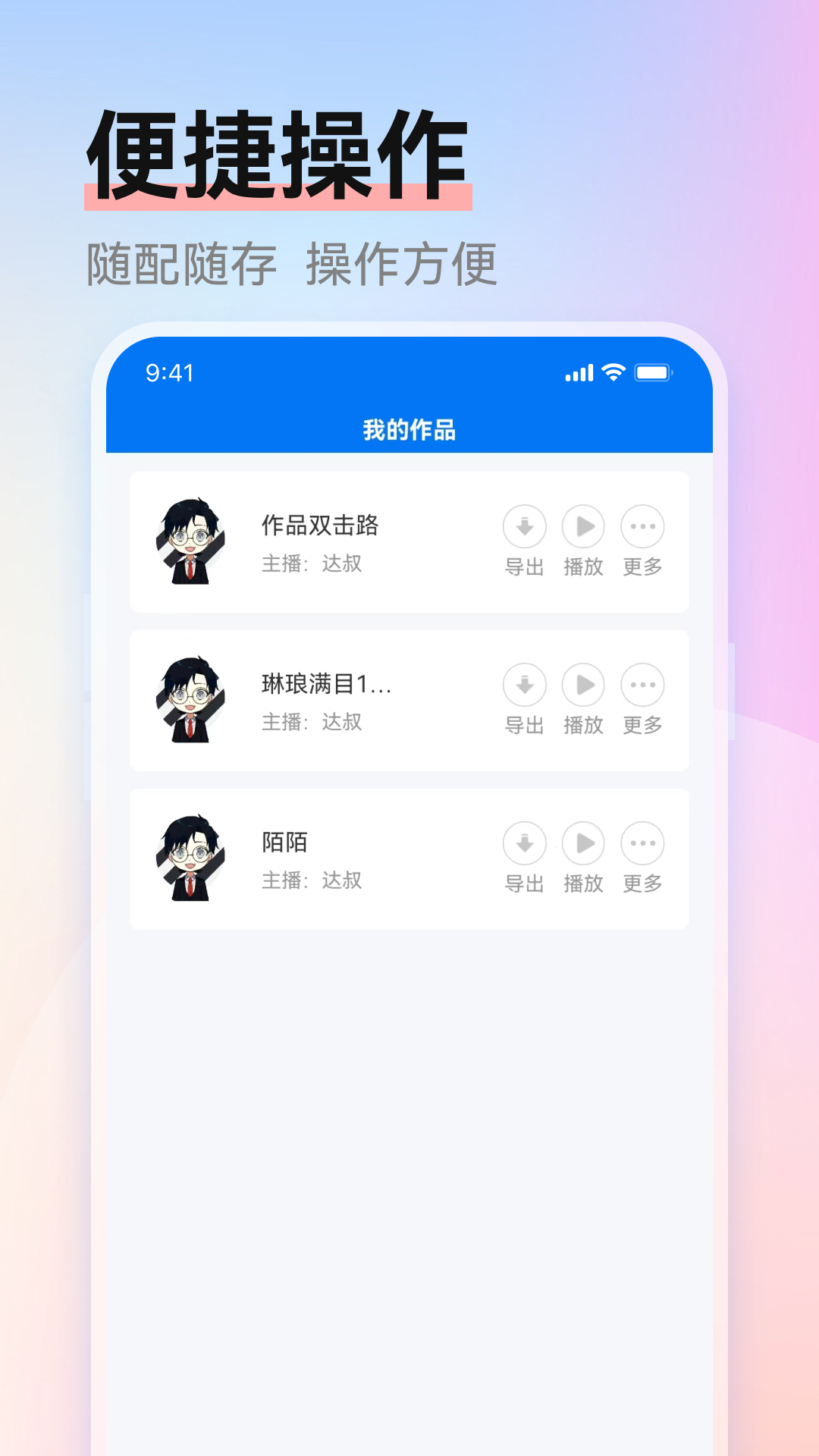This screenshot has height=1456, width=819.
Task: Select the 陌陌 title text
Action: (x=282, y=843)
